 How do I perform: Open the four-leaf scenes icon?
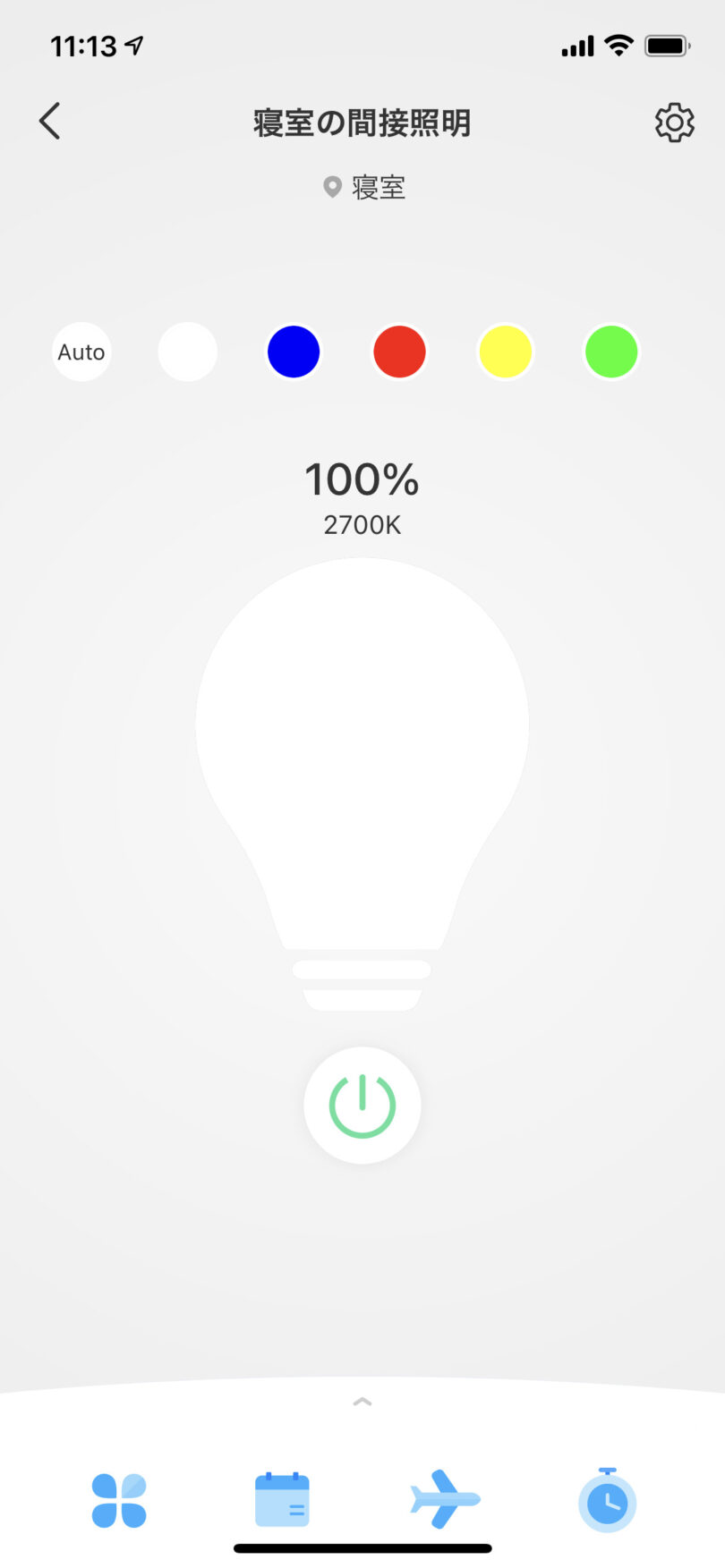coord(119,1500)
